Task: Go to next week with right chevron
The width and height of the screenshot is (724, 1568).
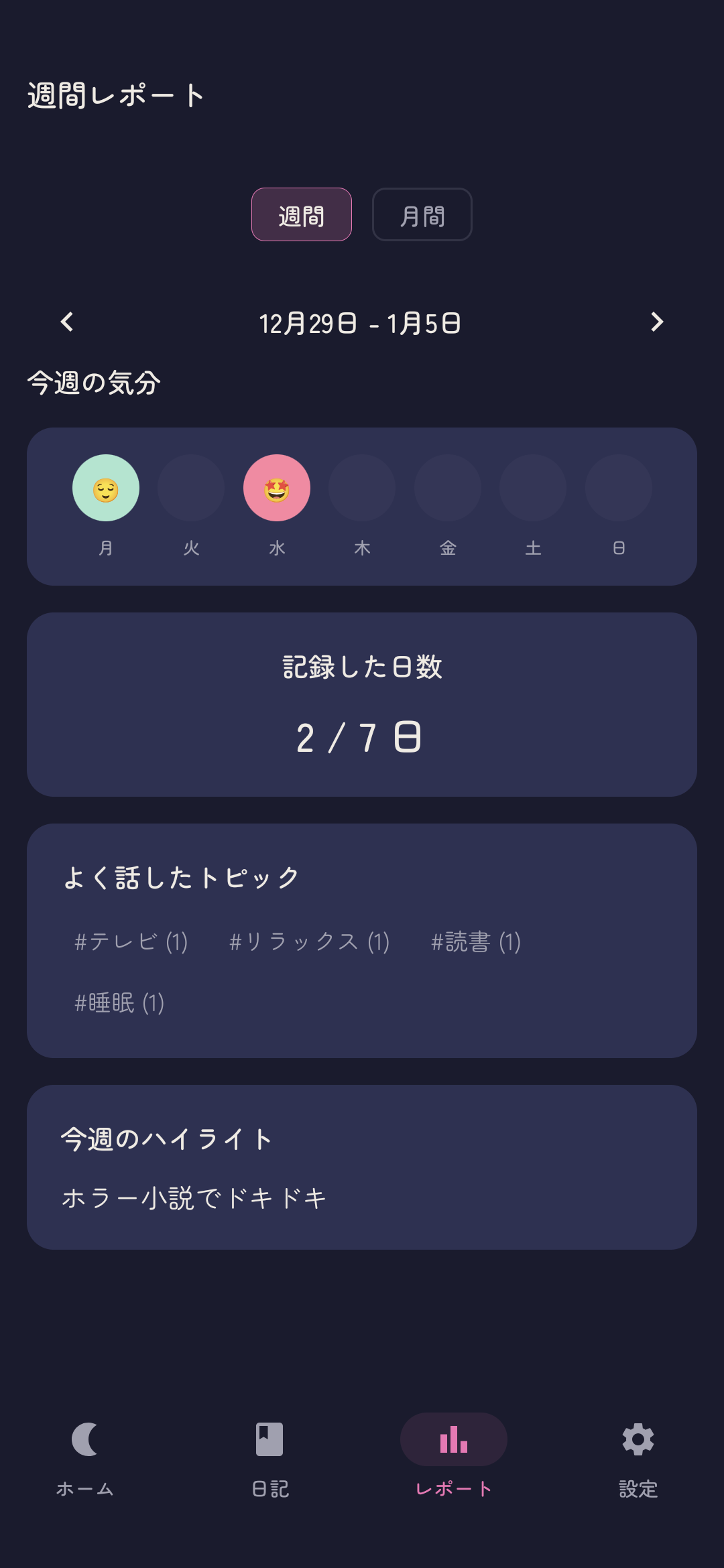Action: tap(657, 324)
